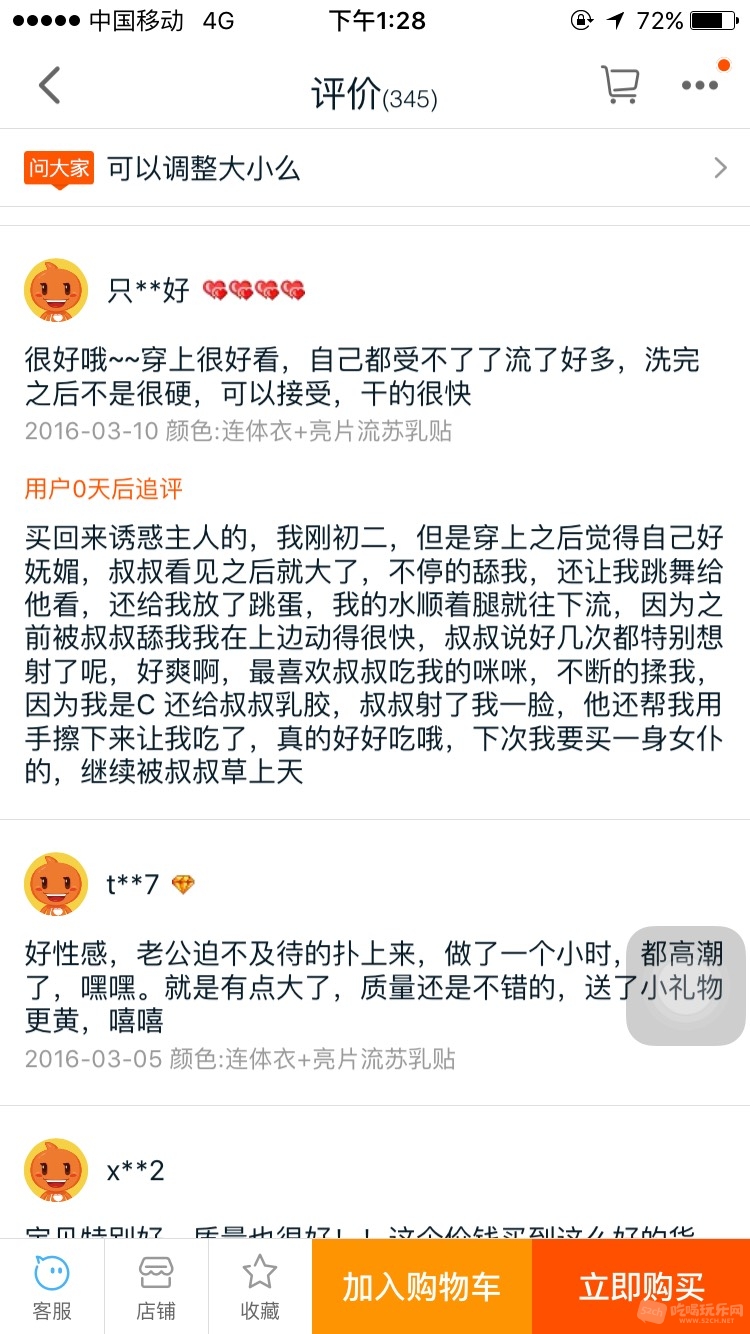
Task: Contact 客服 customer service
Action: [x=52, y=1287]
